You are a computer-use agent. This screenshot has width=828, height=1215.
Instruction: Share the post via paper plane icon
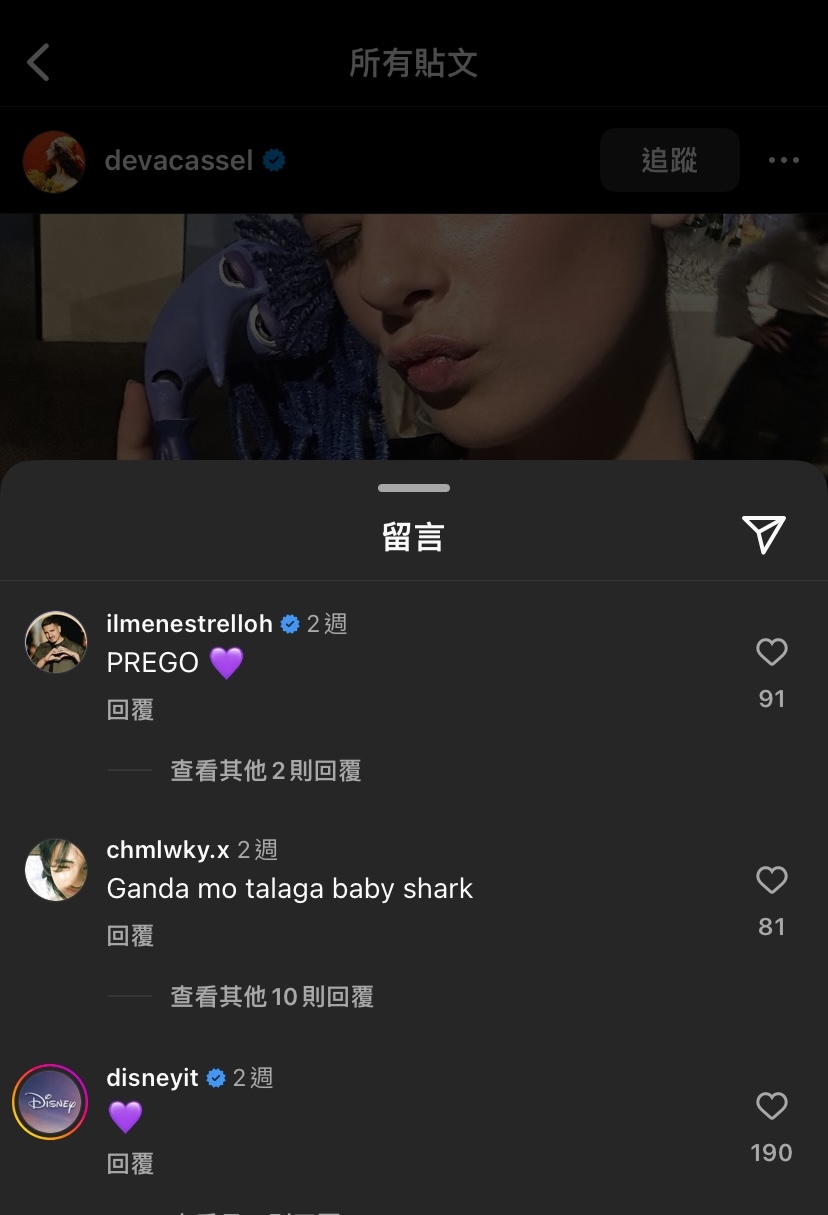(764, 535)
